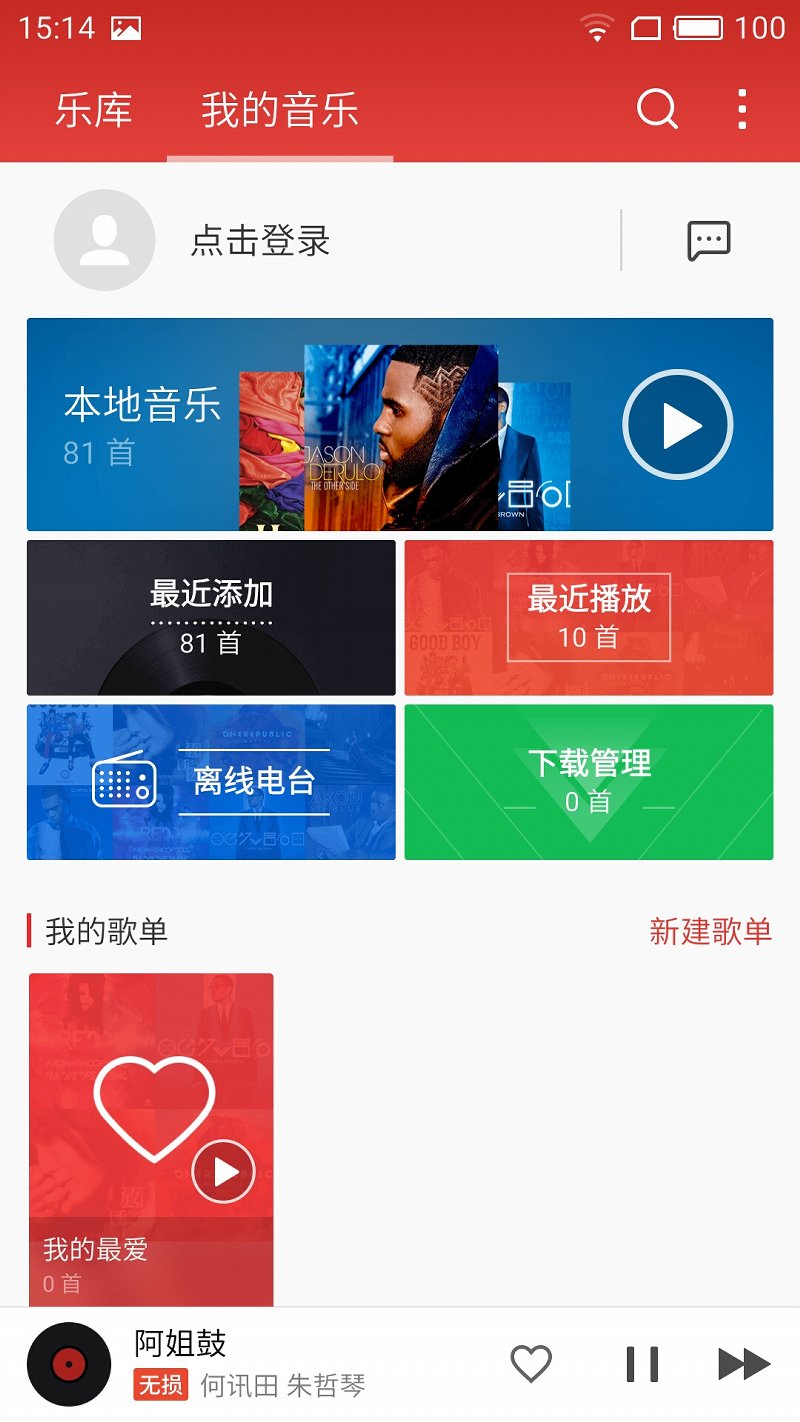Tap the user avatar placeholder
The image size is (800, 1422).
click(104, 240)
